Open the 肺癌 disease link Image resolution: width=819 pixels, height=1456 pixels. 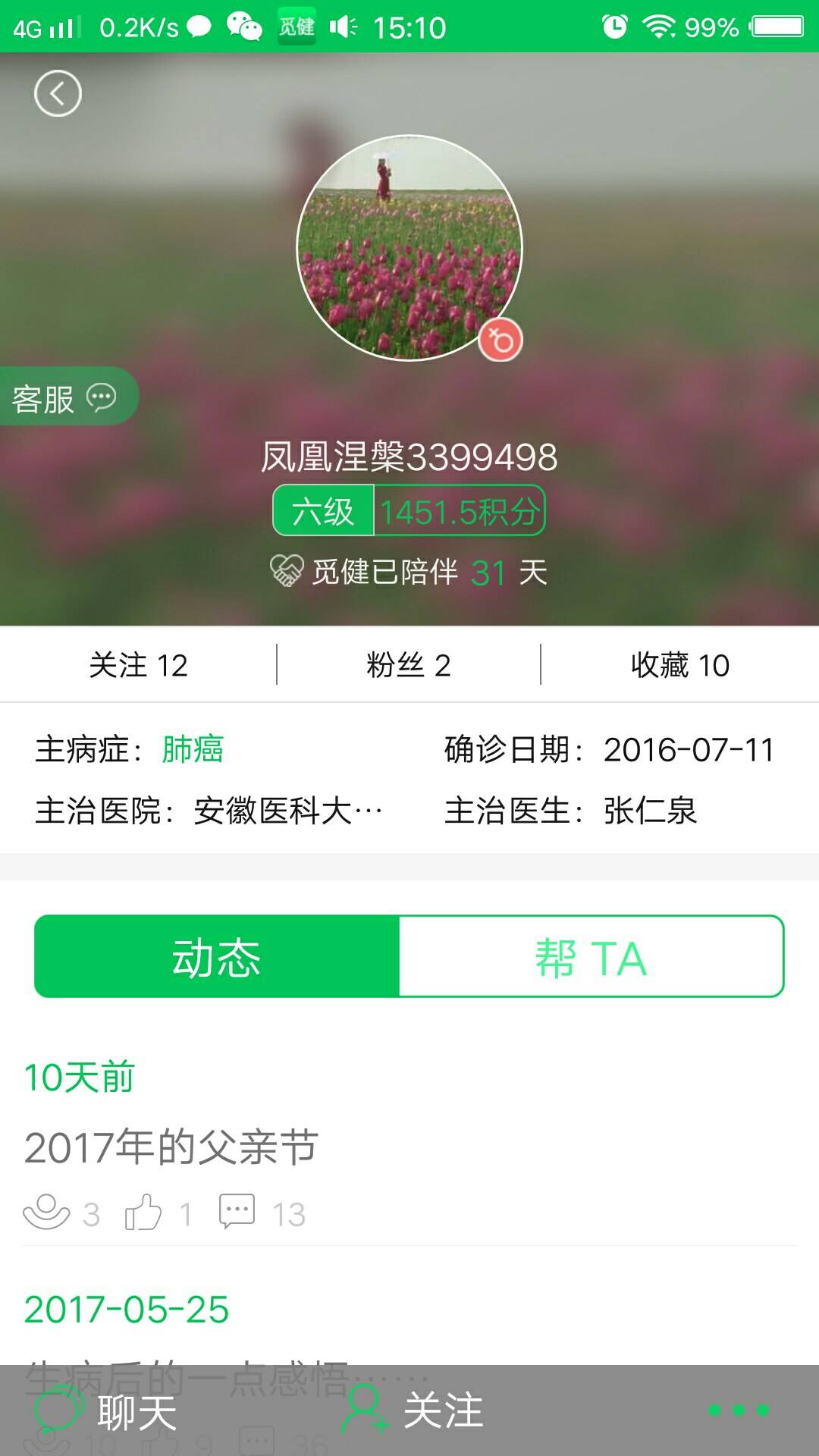[x=193, y=749]
